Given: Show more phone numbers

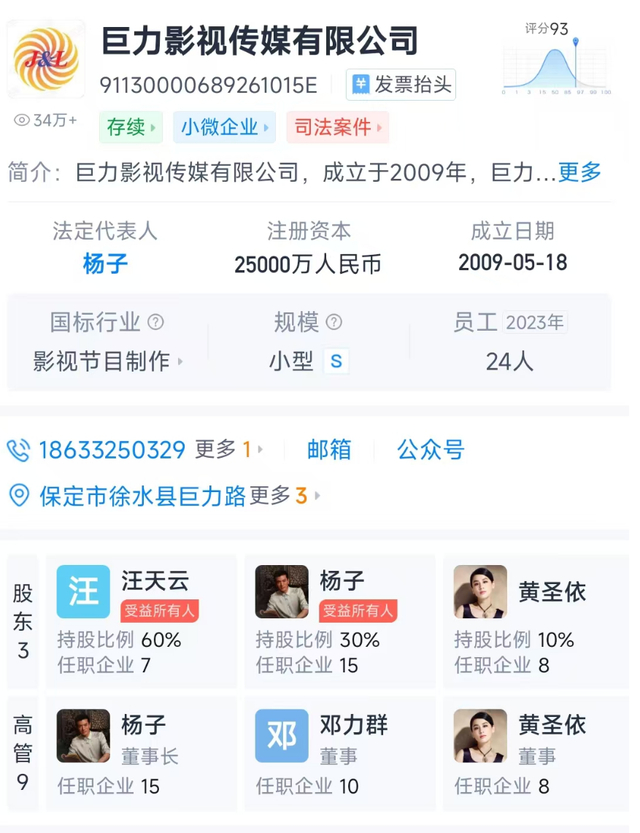Looking at the screenshot, I should pos(229,450).
